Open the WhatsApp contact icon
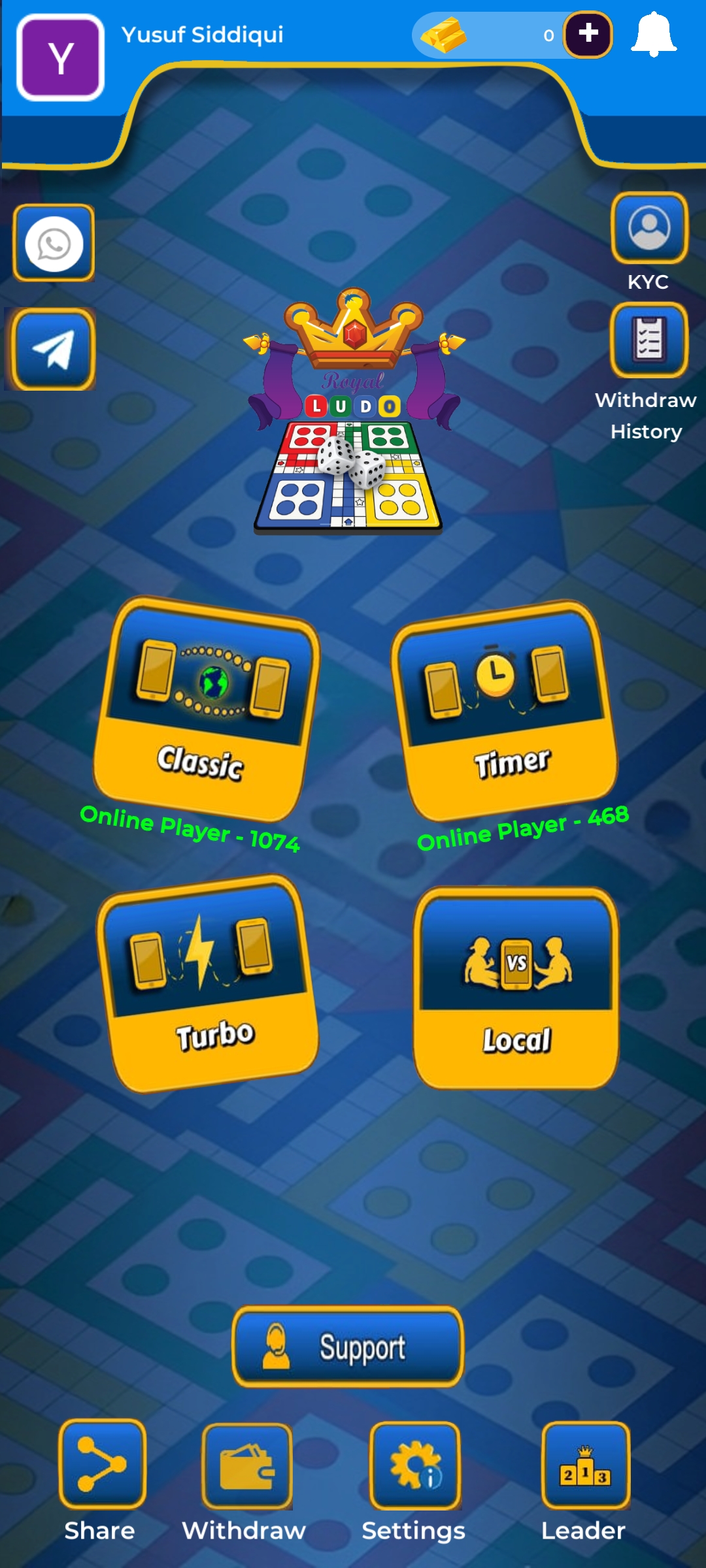706x1568 pixels. [x=54, y=243]
